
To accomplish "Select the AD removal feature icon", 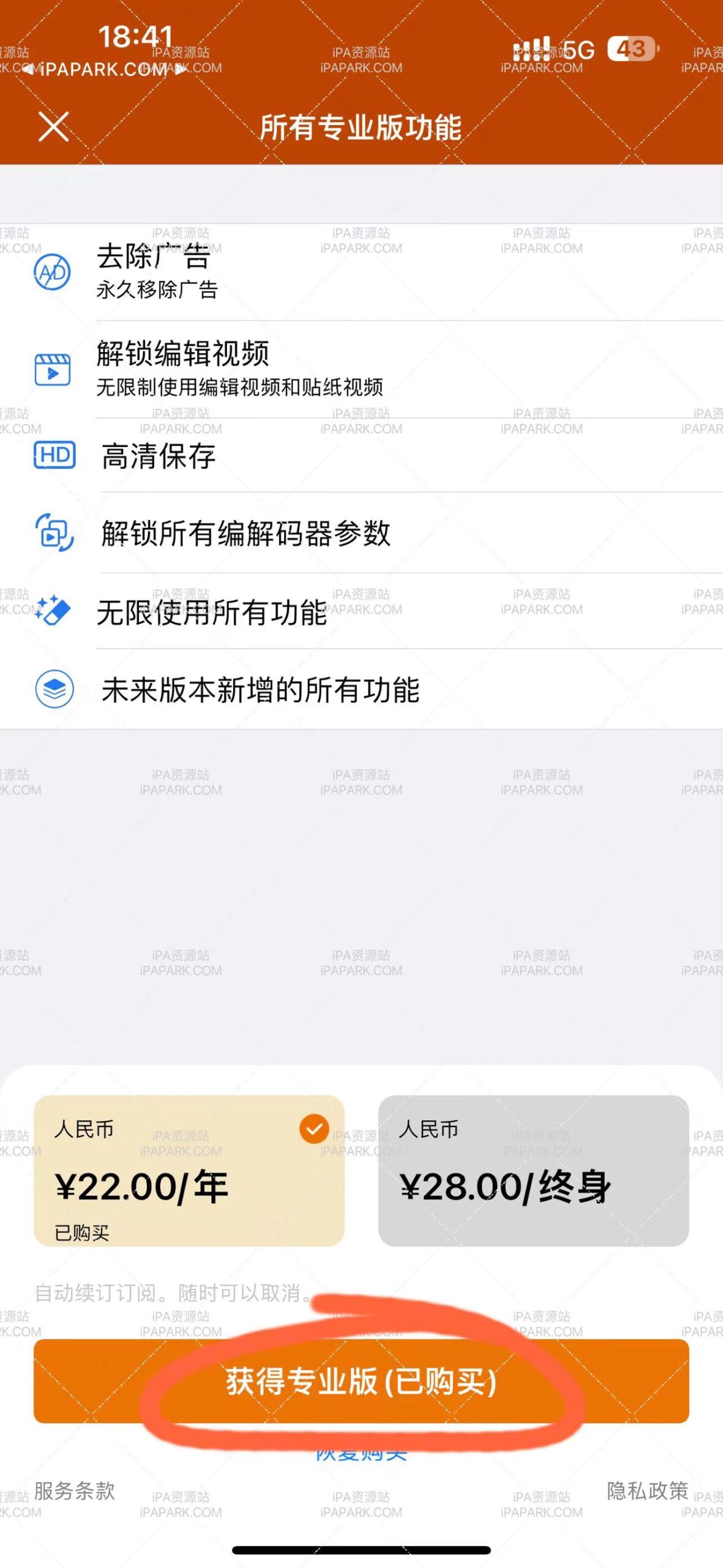I will 54,274.
